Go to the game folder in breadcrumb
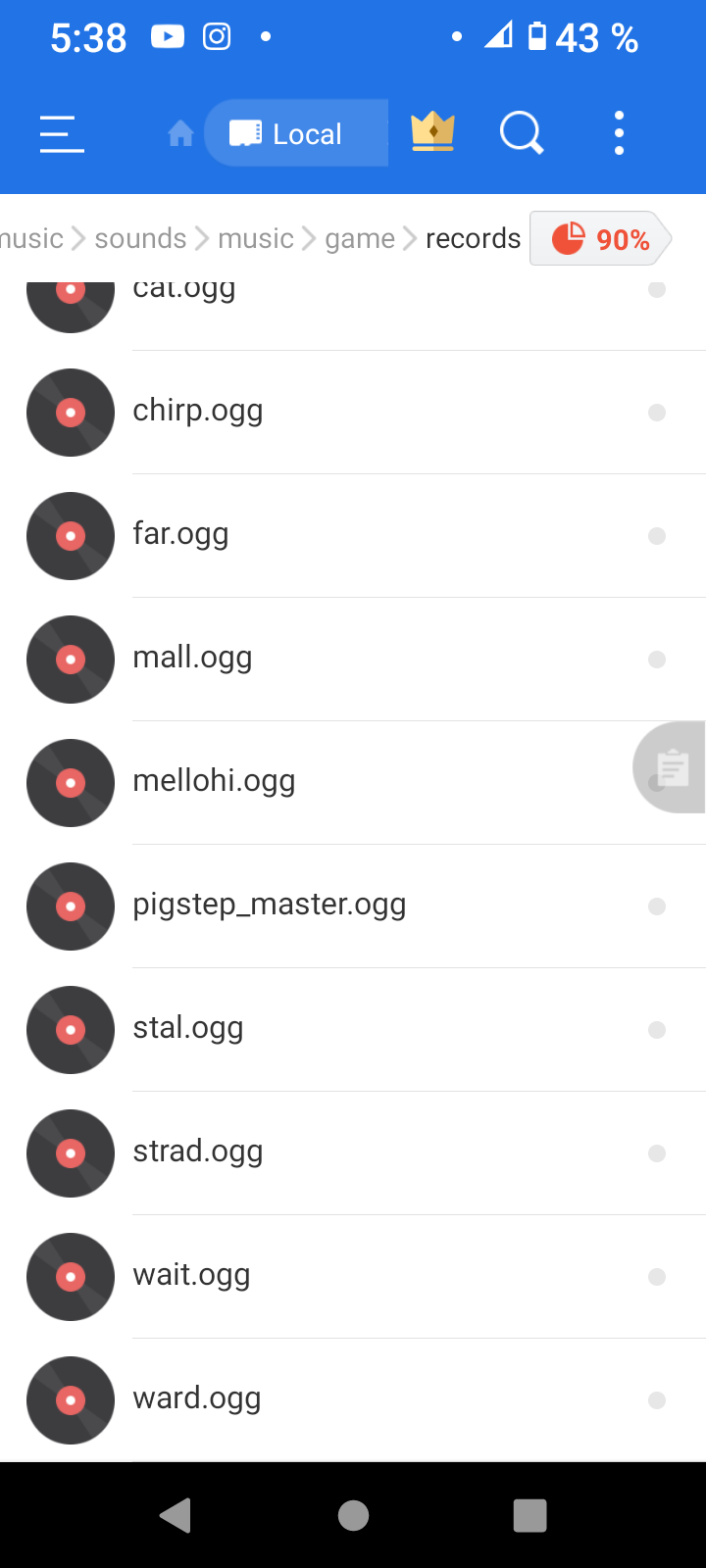The image size is (706, 1568). pos(360,239)
